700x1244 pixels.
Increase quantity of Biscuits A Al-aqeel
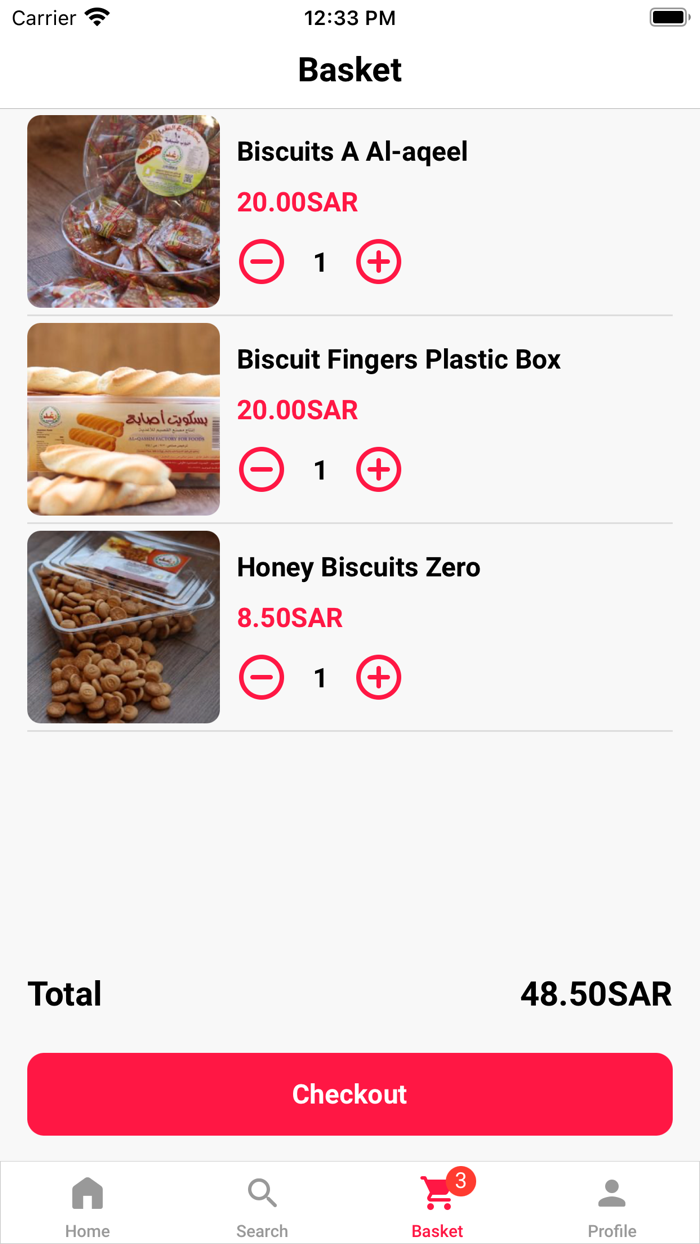[x=379, y=262]
